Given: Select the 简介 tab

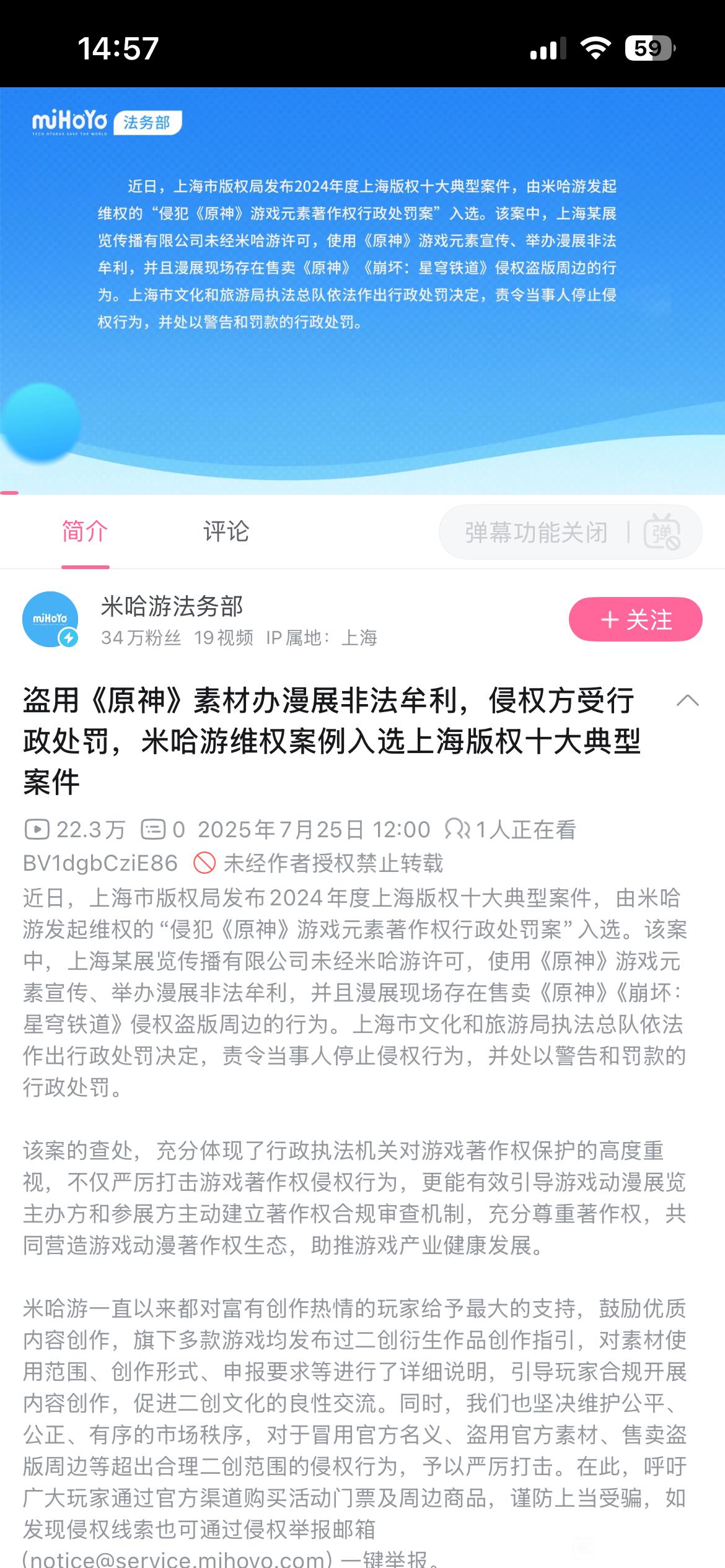Looking at the screenshot, I should pos(85,531).
